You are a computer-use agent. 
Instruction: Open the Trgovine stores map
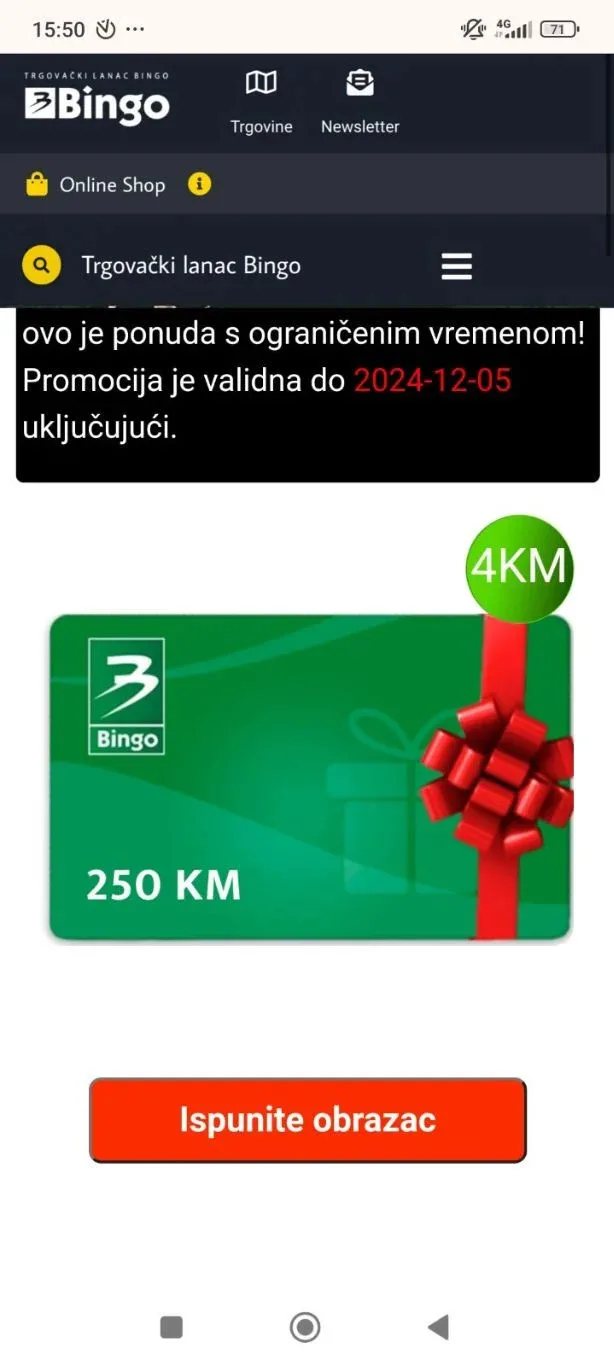click(261, 101)
